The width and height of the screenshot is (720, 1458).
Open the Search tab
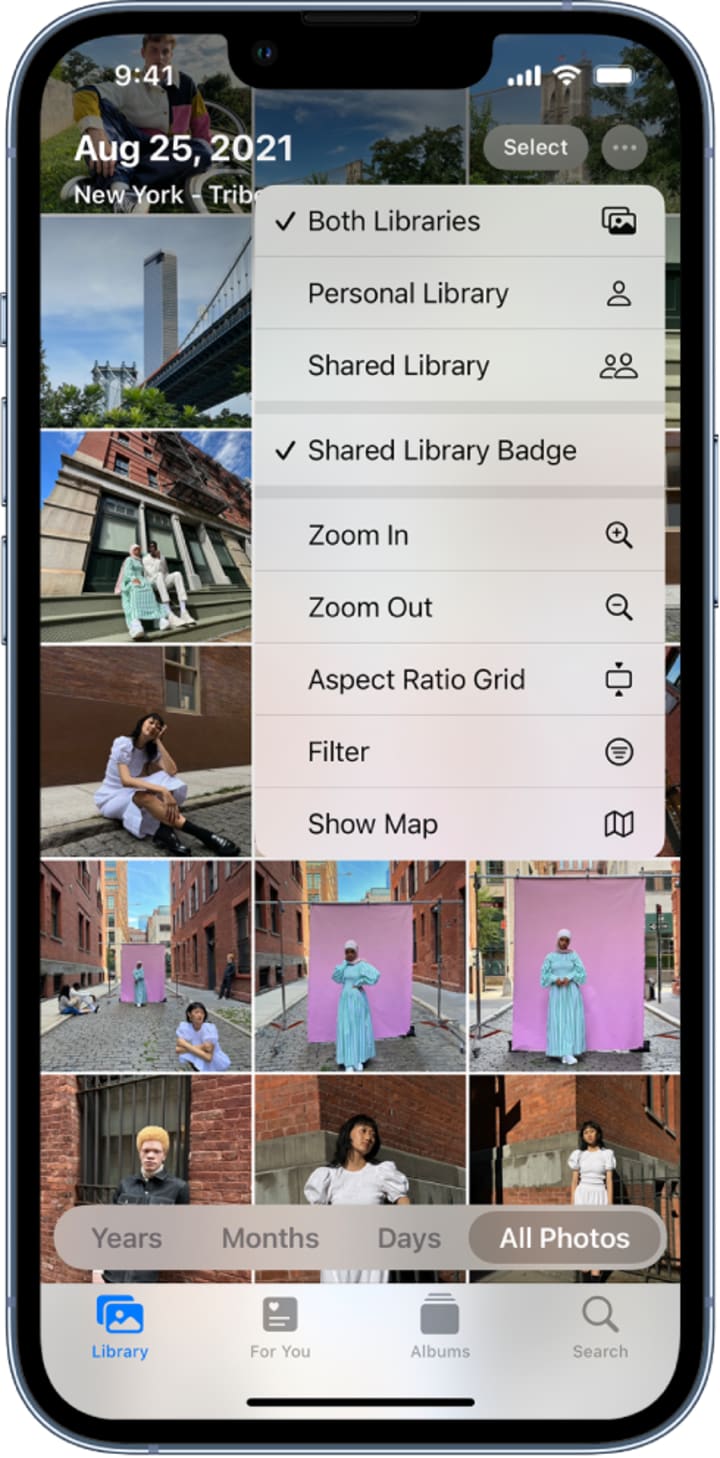pos(600,1327)
